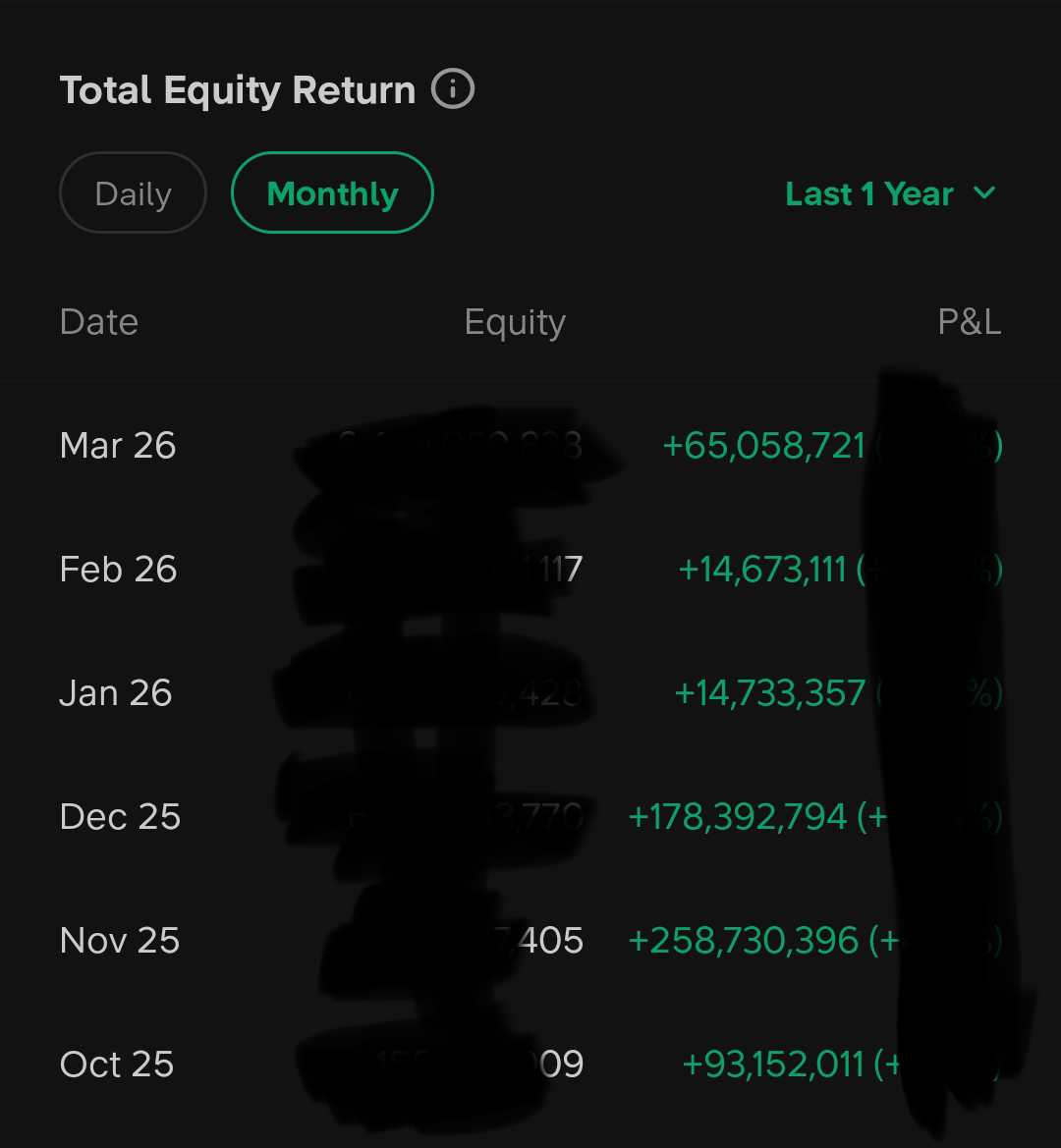Switch to the Daily view
This screenshot has height=1148, width=1061.
tap(134, 193)
